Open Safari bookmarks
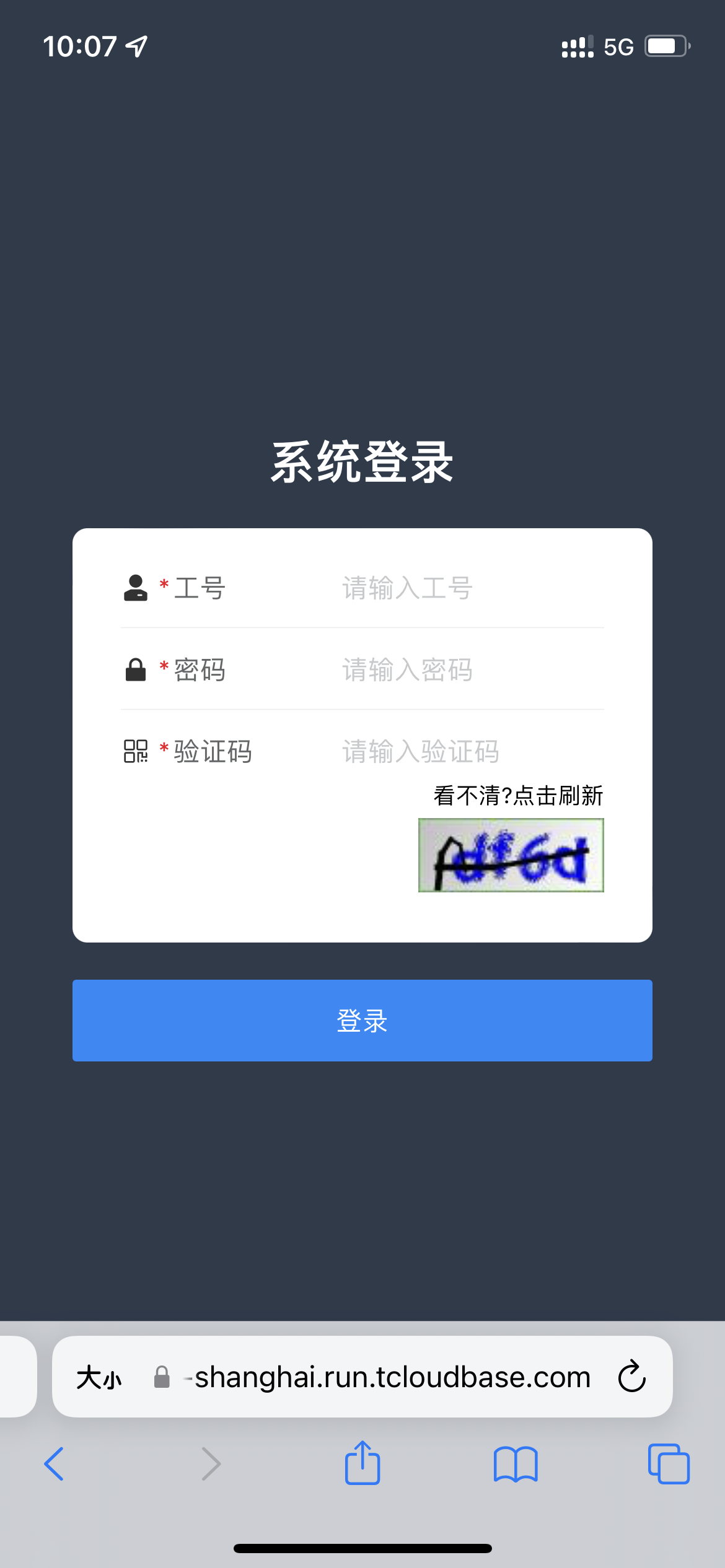 tap(516, 1464)
